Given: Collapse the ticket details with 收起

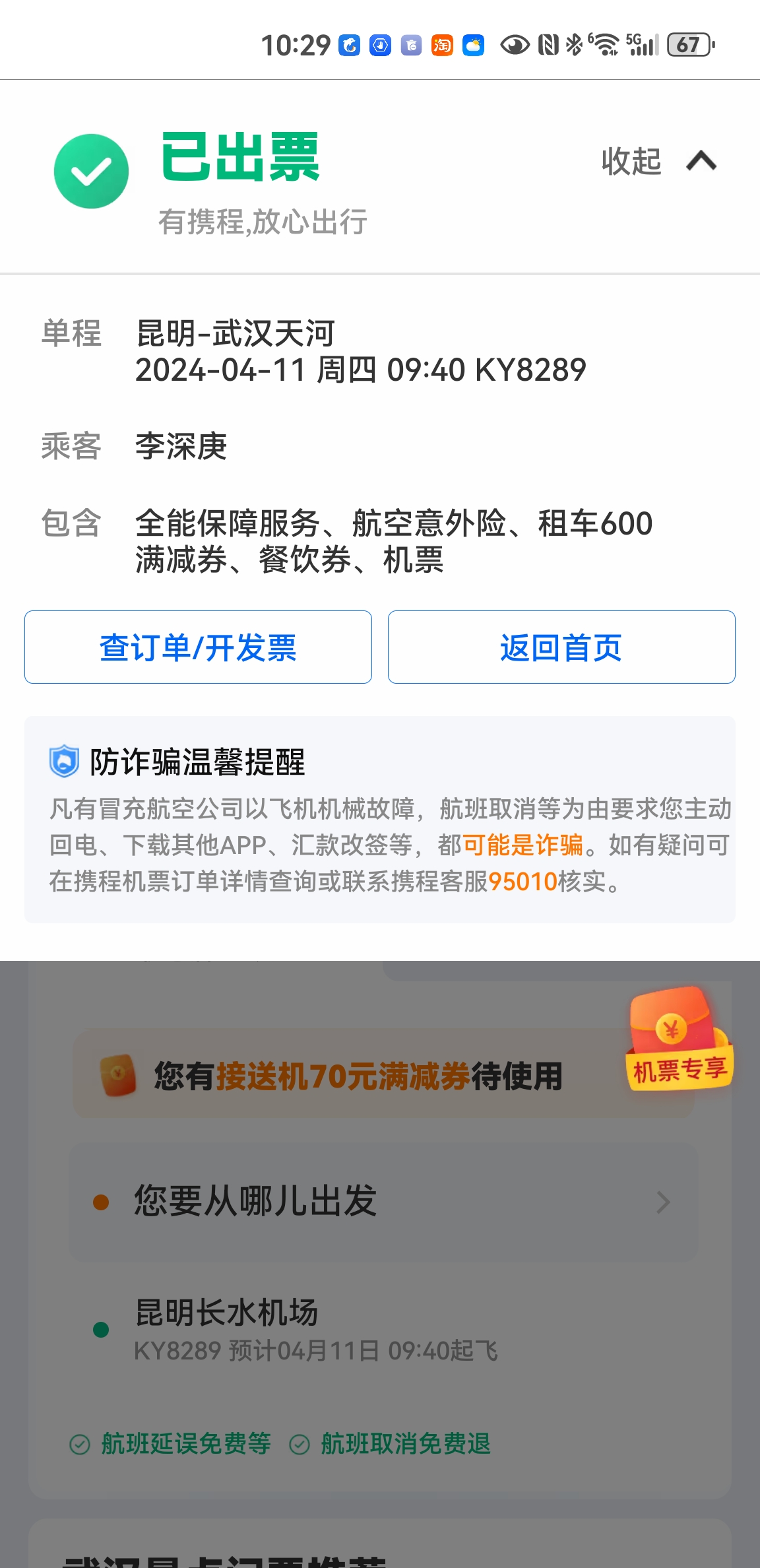Looking at the screenshot, I should pyautogui.click(x=658, y=161).
